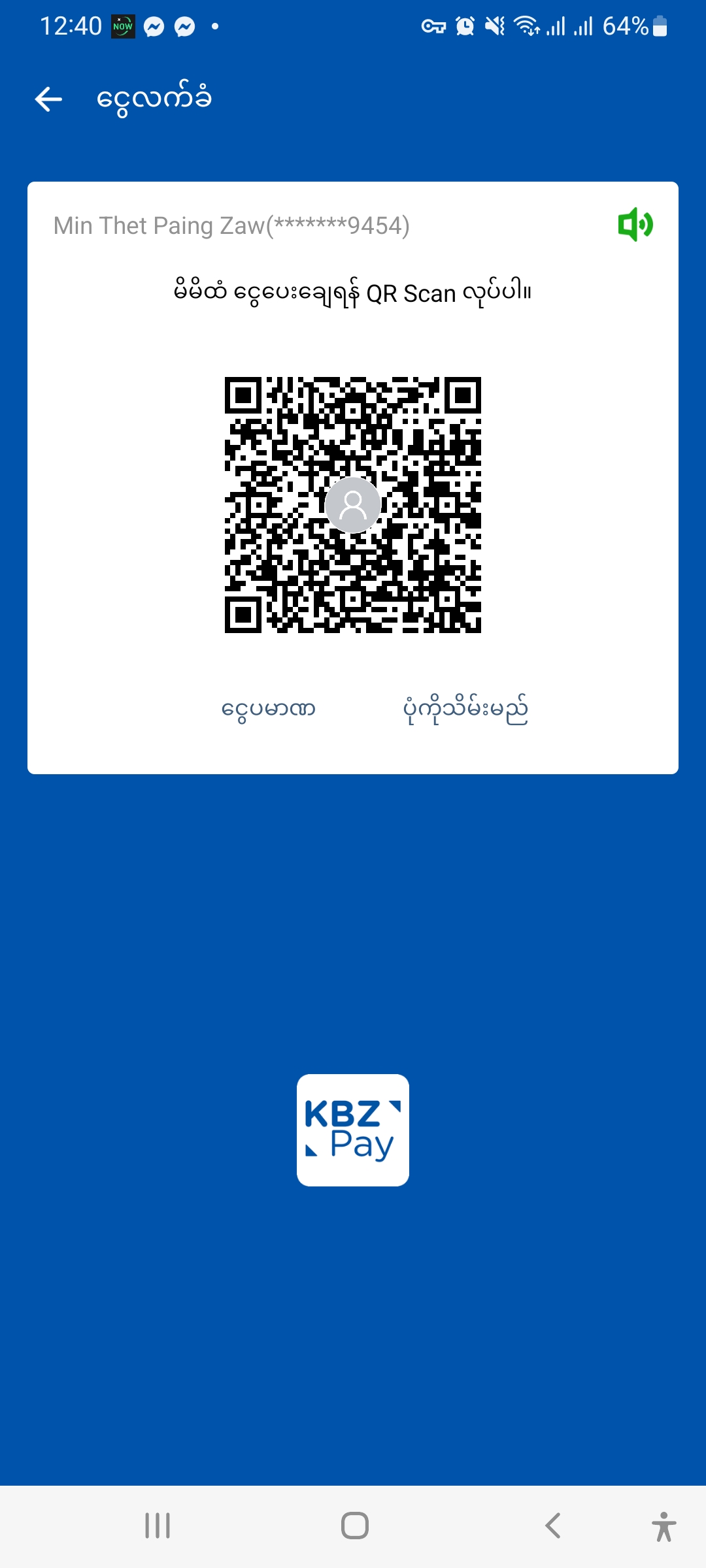Tap ငွေပမာဏ to set amount
This screenshot has height=1568, width=706.
point(268,709)
